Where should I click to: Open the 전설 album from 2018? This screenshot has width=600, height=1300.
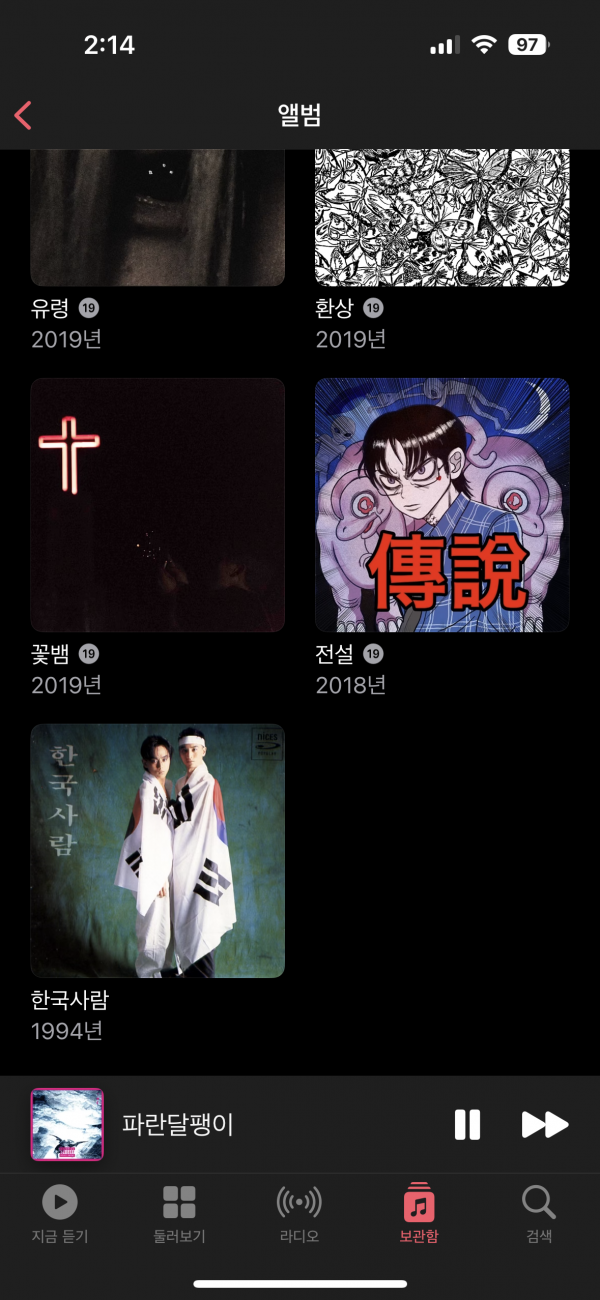coord(442,505)
